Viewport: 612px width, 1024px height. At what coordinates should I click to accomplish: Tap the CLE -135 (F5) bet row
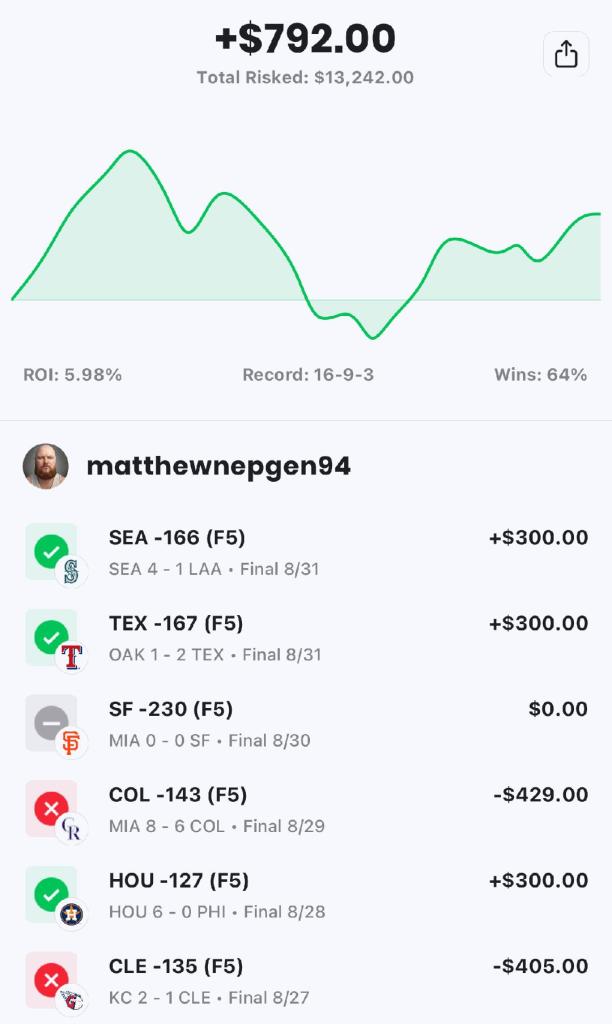(x=306, y=981)
